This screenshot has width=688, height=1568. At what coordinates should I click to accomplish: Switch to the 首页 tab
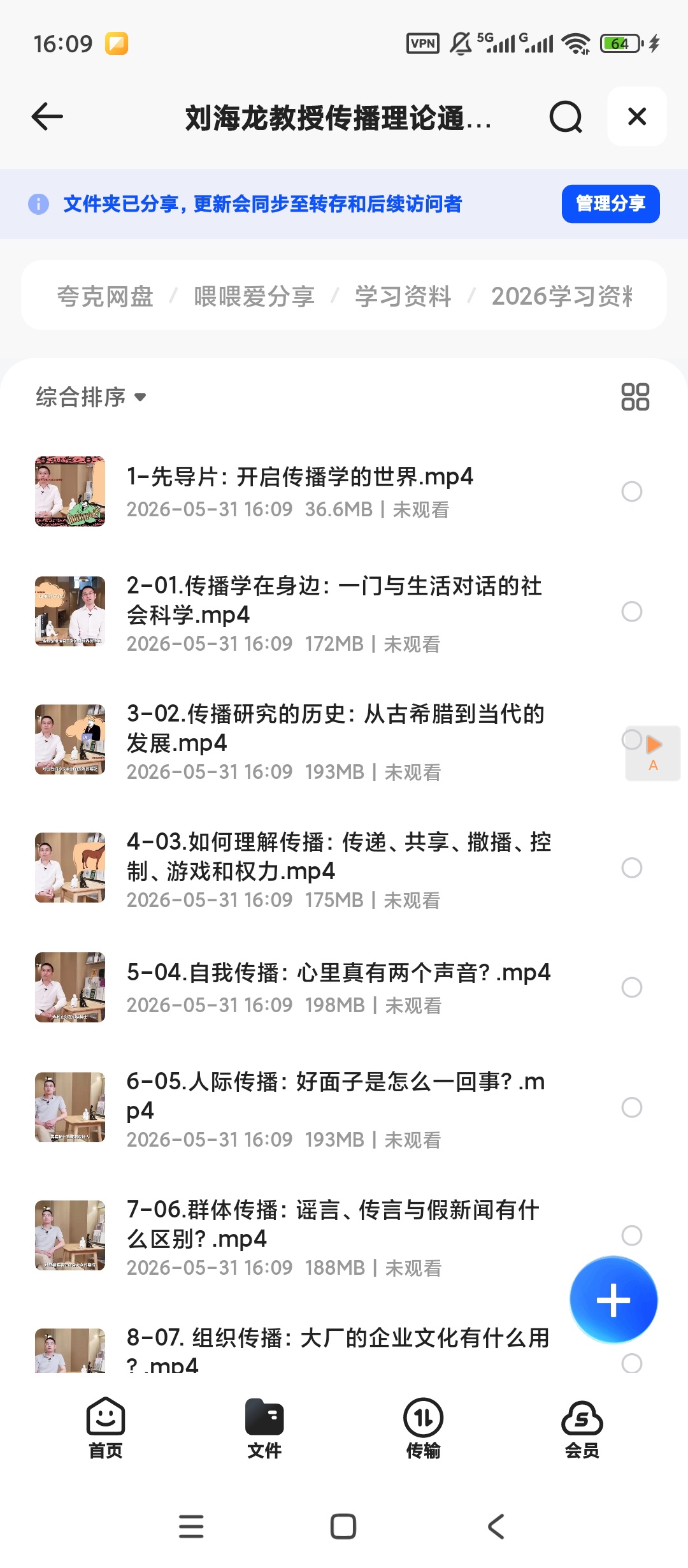105,1428
